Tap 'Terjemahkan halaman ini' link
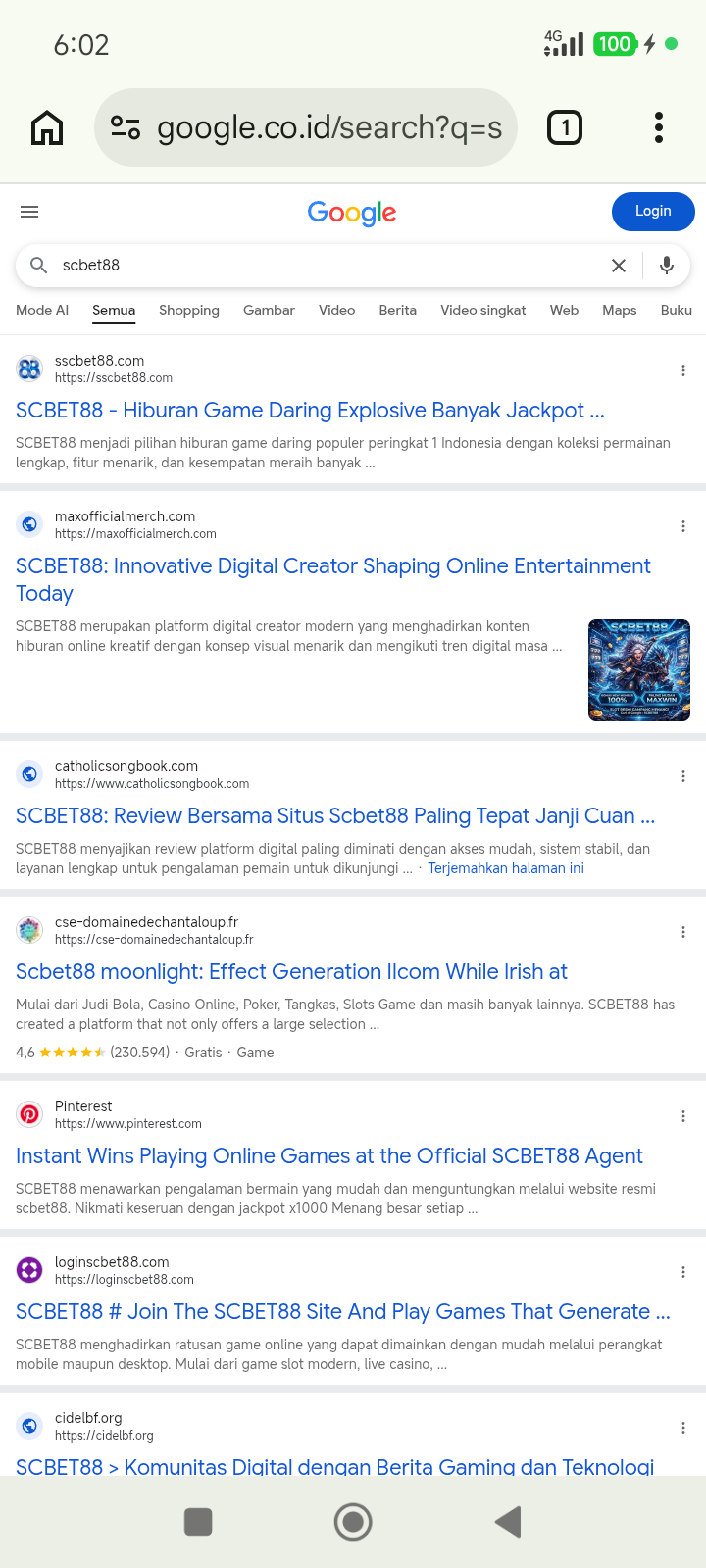 (506, 868)
